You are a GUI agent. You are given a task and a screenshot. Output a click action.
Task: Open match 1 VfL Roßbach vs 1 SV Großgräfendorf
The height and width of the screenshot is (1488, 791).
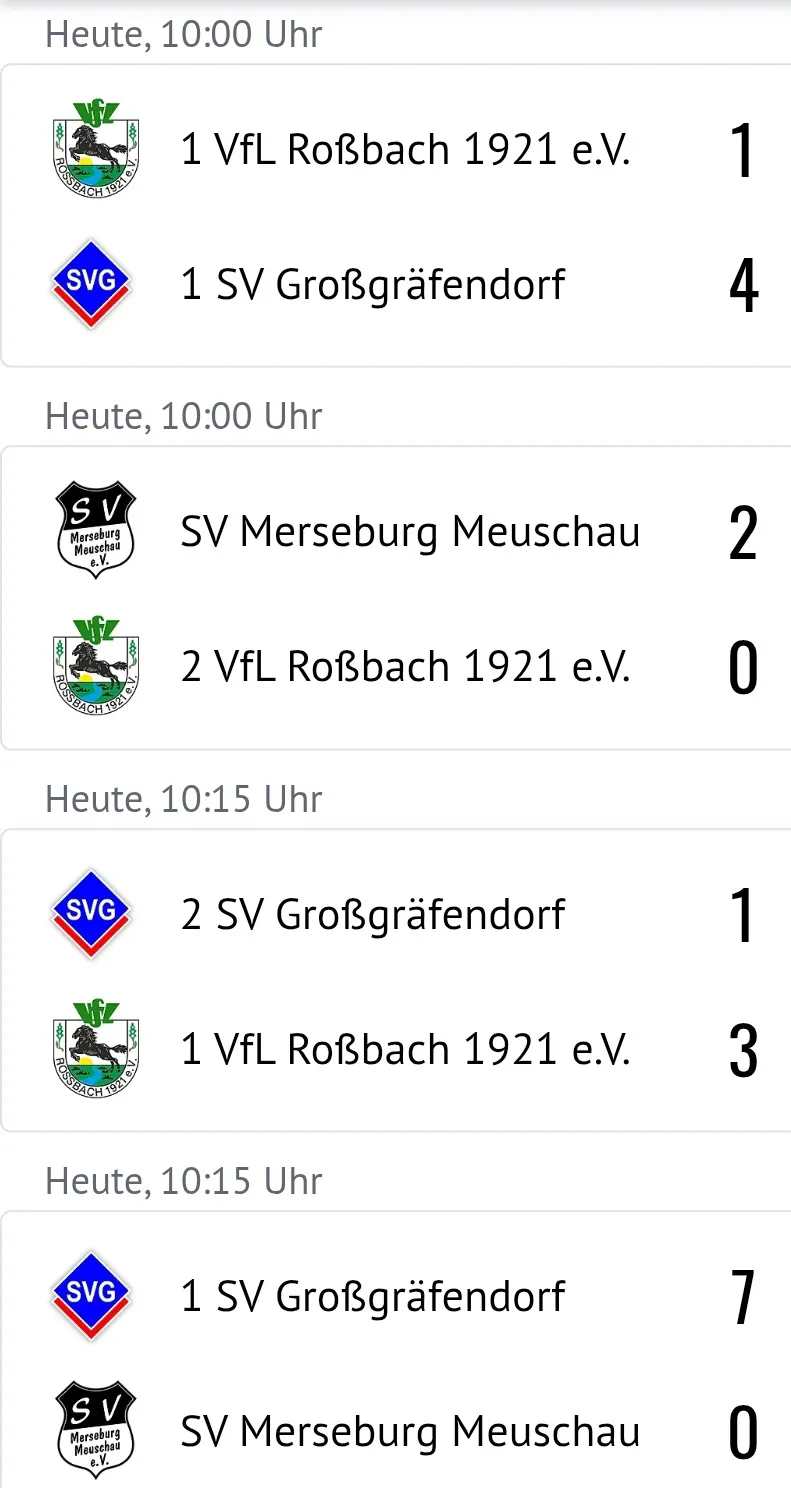tap(395, 216)
